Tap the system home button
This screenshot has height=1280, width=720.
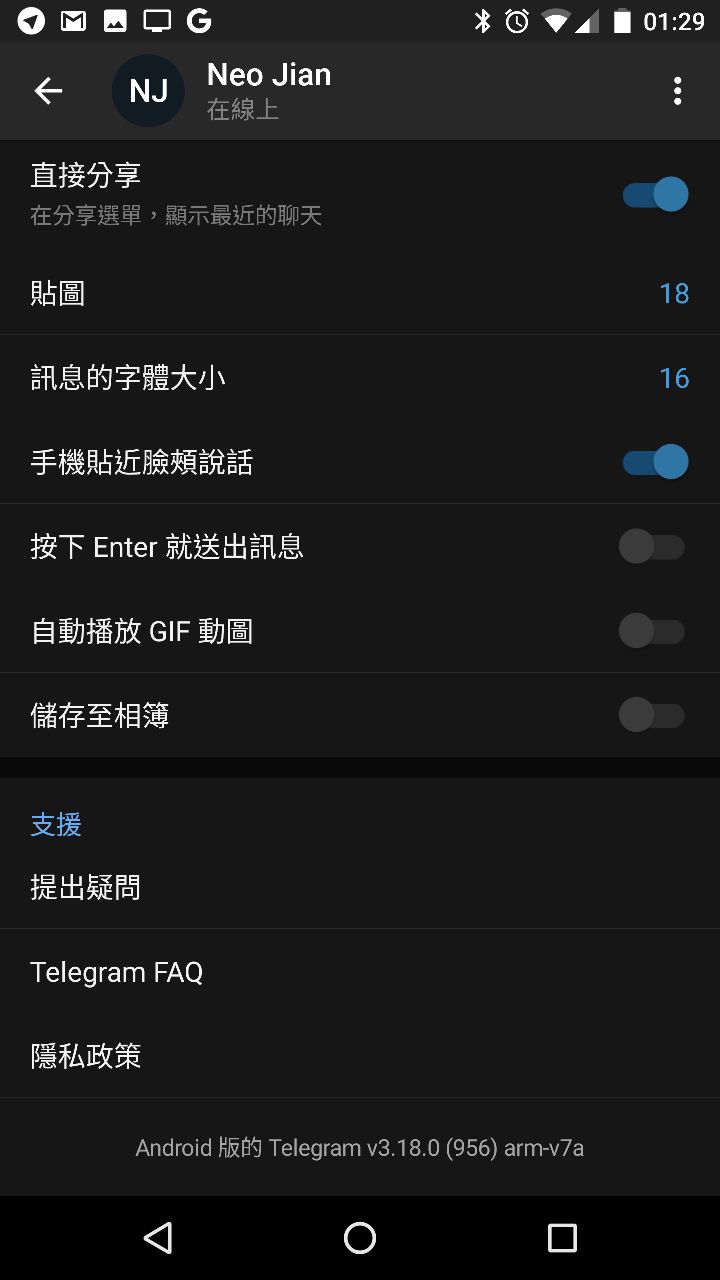(x=360, y=1238)
